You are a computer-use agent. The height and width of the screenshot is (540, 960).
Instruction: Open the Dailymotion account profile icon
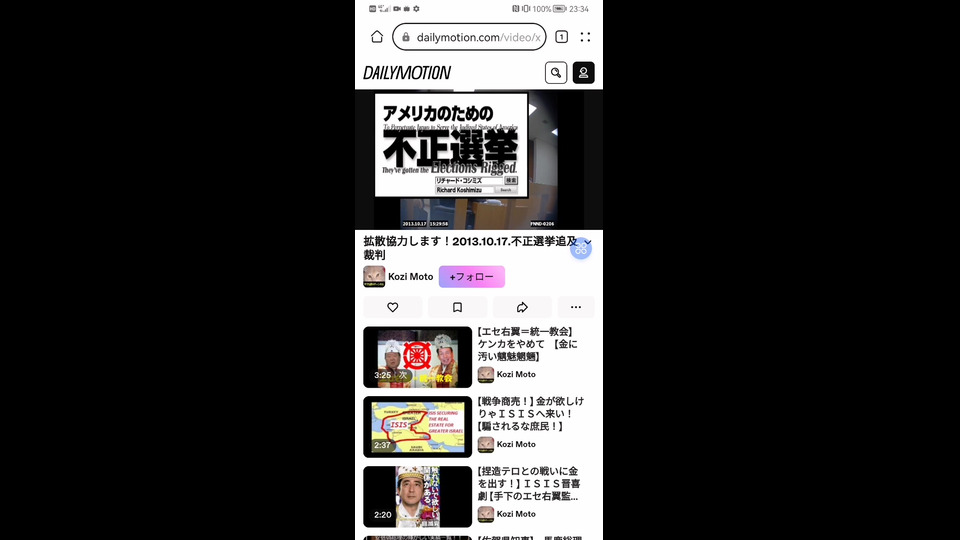click(583, 72)
